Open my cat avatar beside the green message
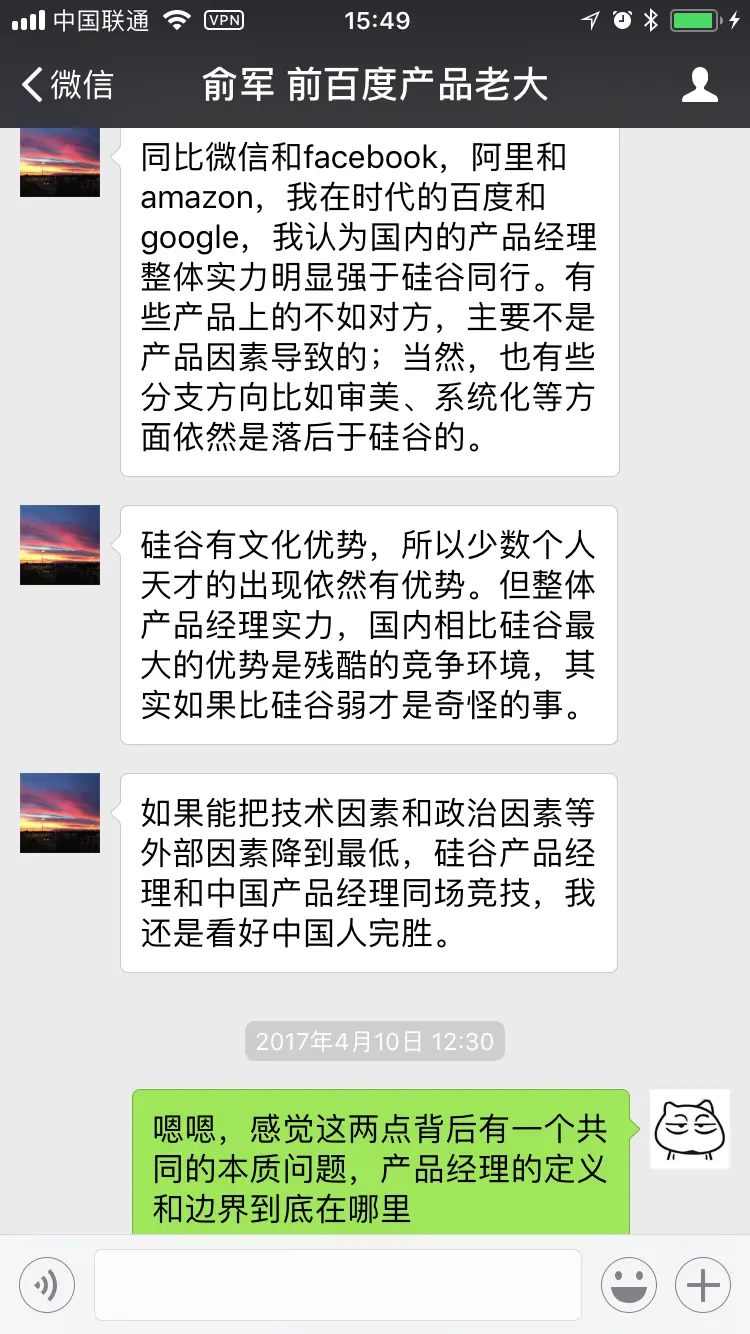This screenshot has height=1334, width=750. tap(690, 1129)
